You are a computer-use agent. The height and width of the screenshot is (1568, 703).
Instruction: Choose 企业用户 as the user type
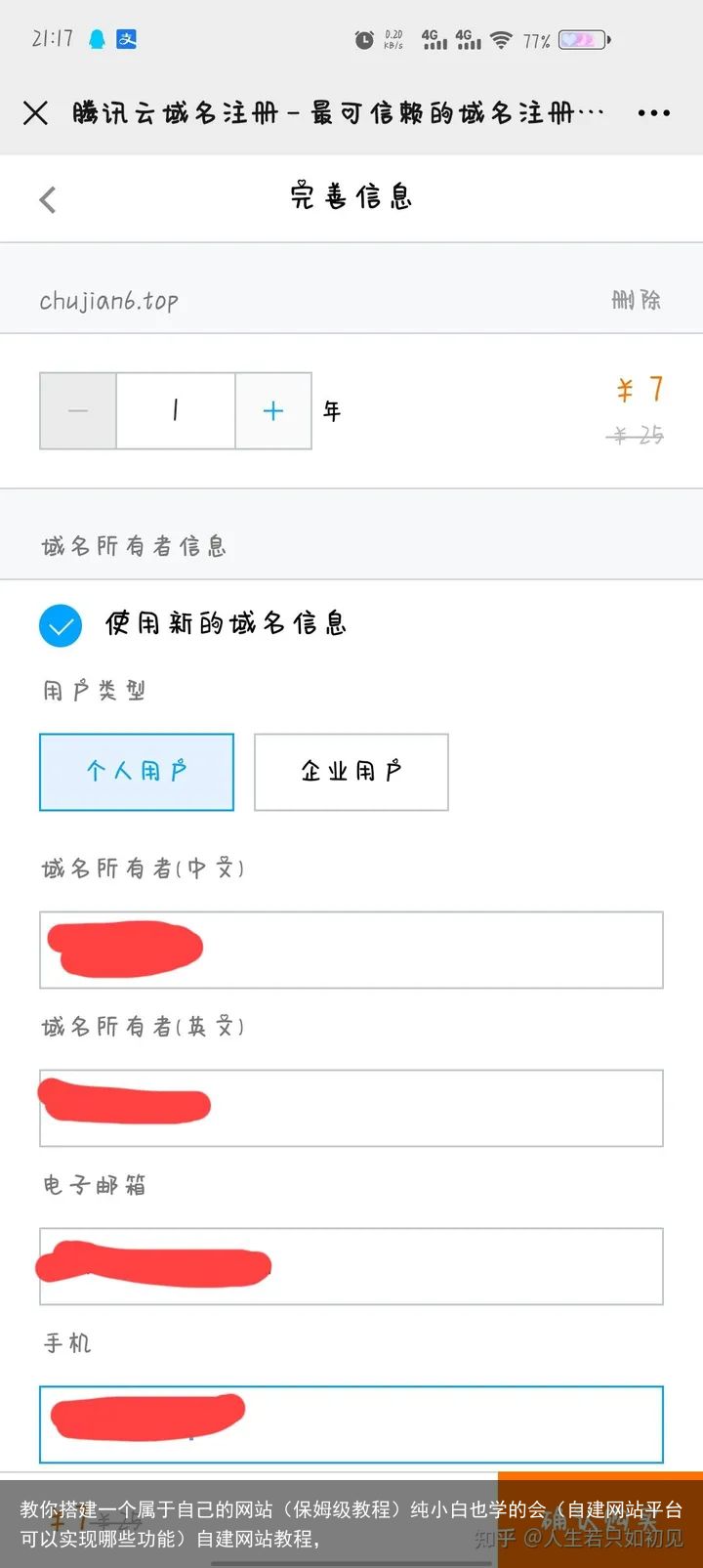tap(351, 772)
